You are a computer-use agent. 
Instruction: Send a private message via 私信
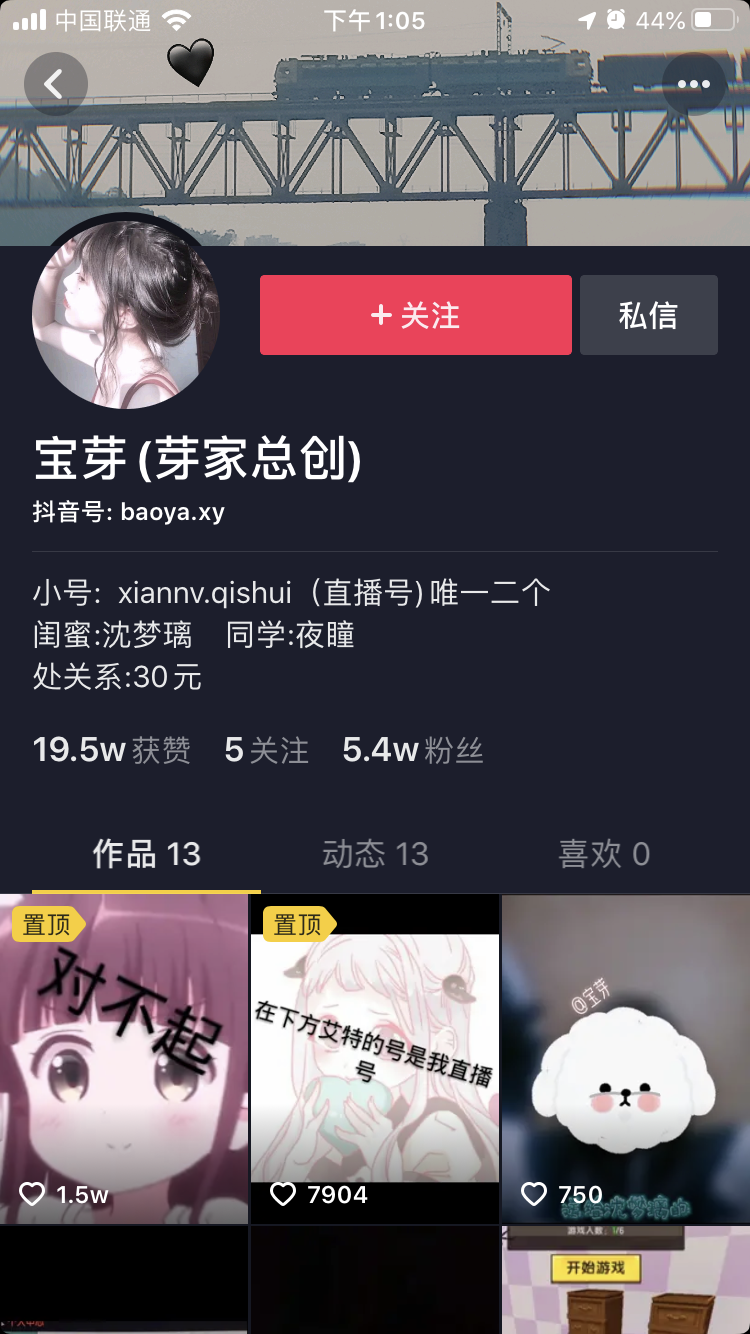click(x=648, y=315)
